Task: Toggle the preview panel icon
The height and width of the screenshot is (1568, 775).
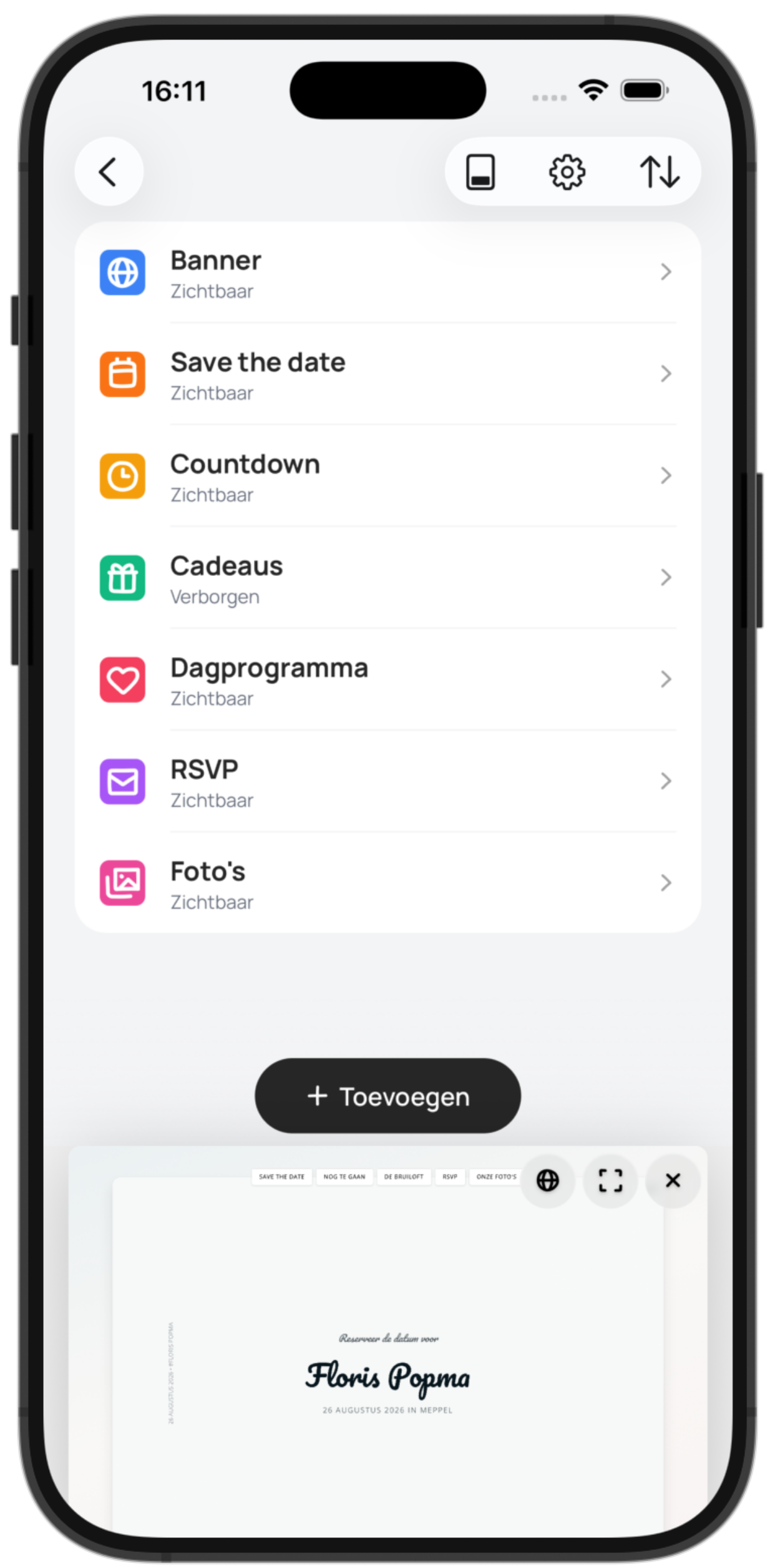Action: 480,172
